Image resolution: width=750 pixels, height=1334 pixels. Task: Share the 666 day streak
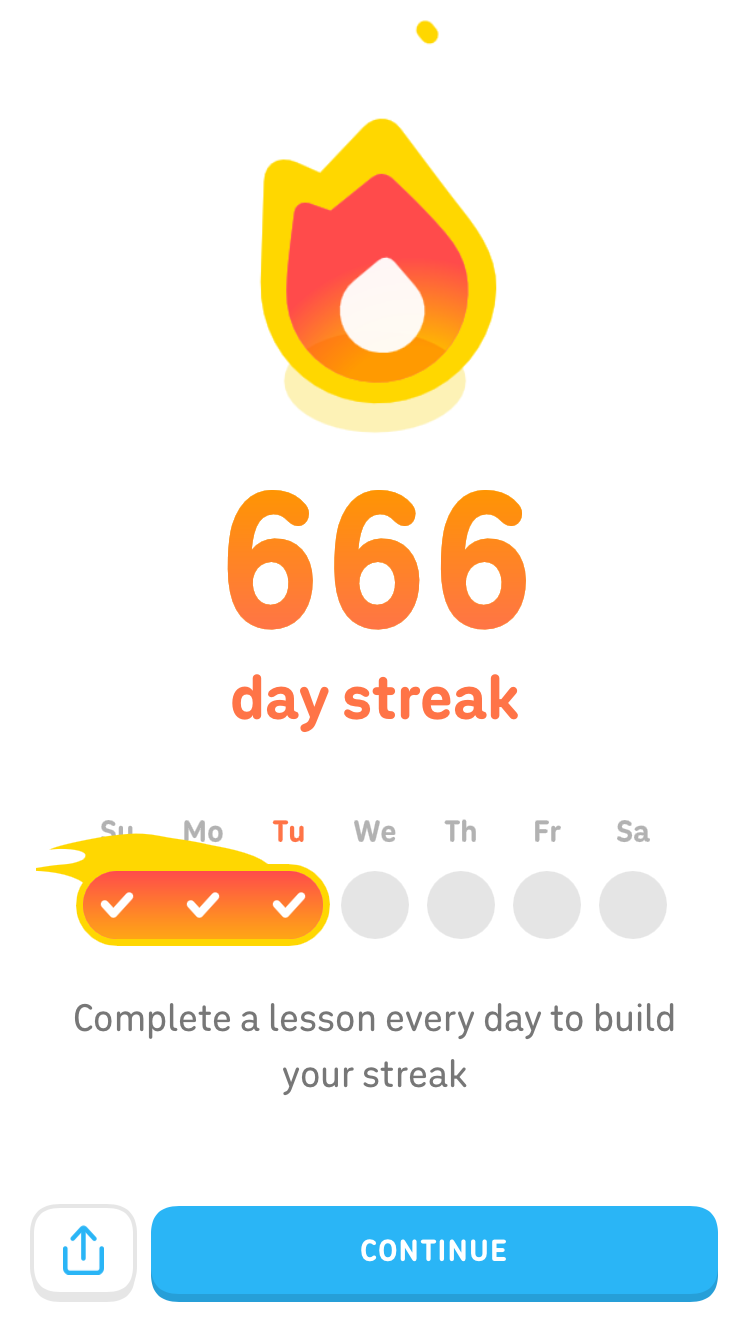(x=83, y=1251)
